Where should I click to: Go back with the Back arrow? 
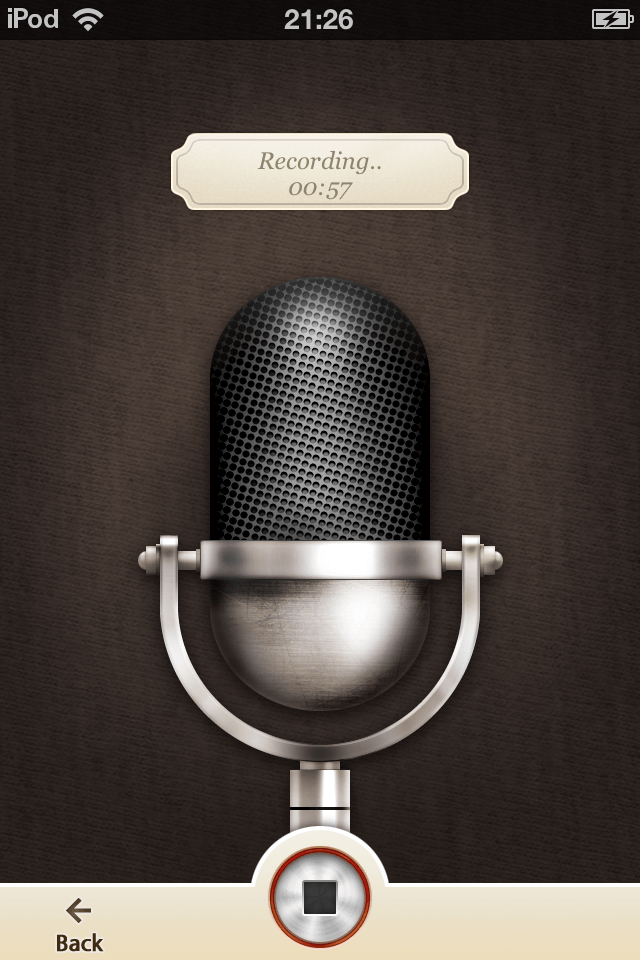coord(78,924)
